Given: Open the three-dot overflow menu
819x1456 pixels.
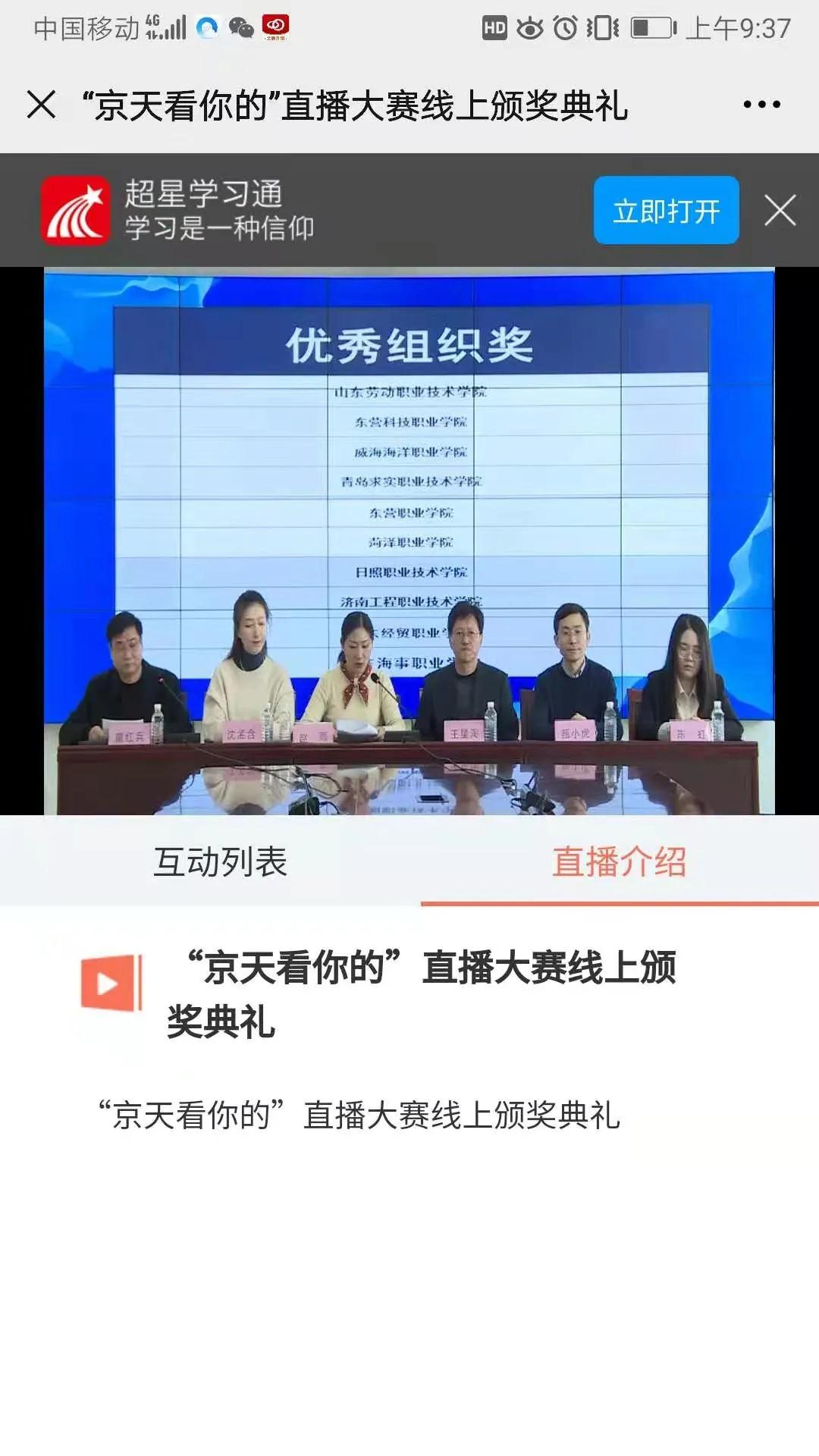Looking at the screenshot, I should pyautogui.click(x=761, y=105).
